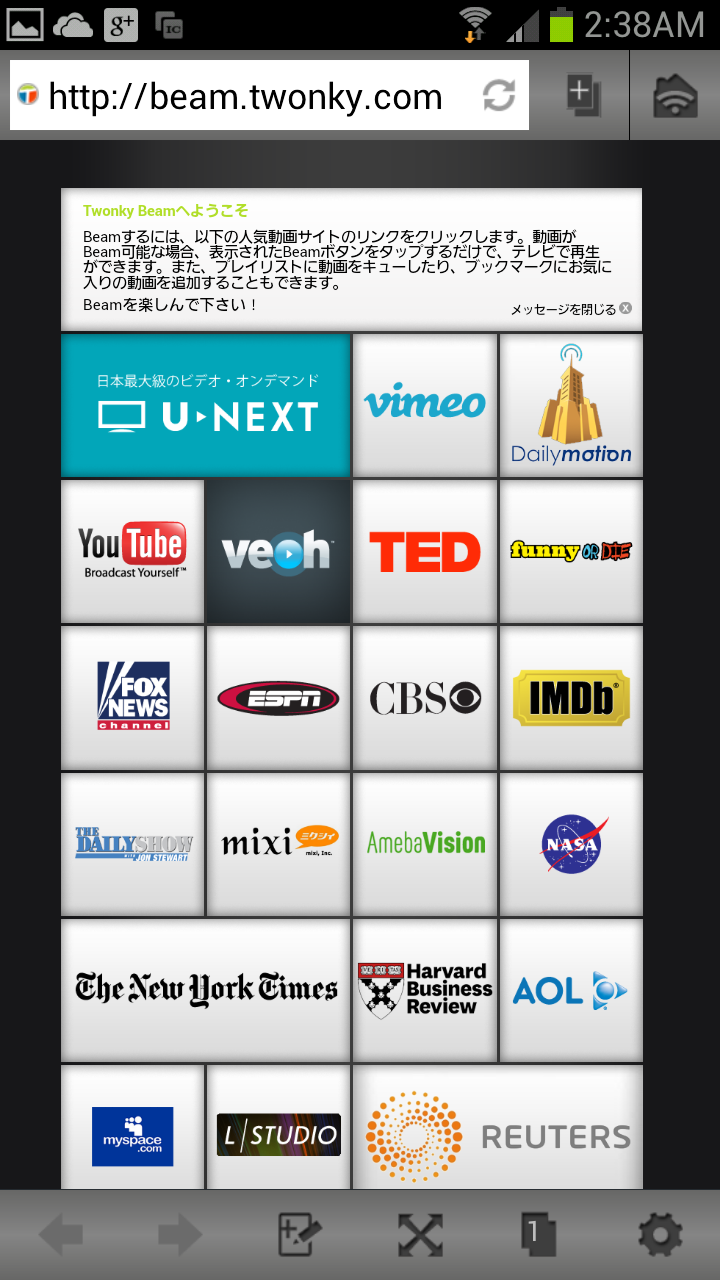
Task: Open the U-NEXT video site tile
Action: pyautogui.click(x=206, y=406)
